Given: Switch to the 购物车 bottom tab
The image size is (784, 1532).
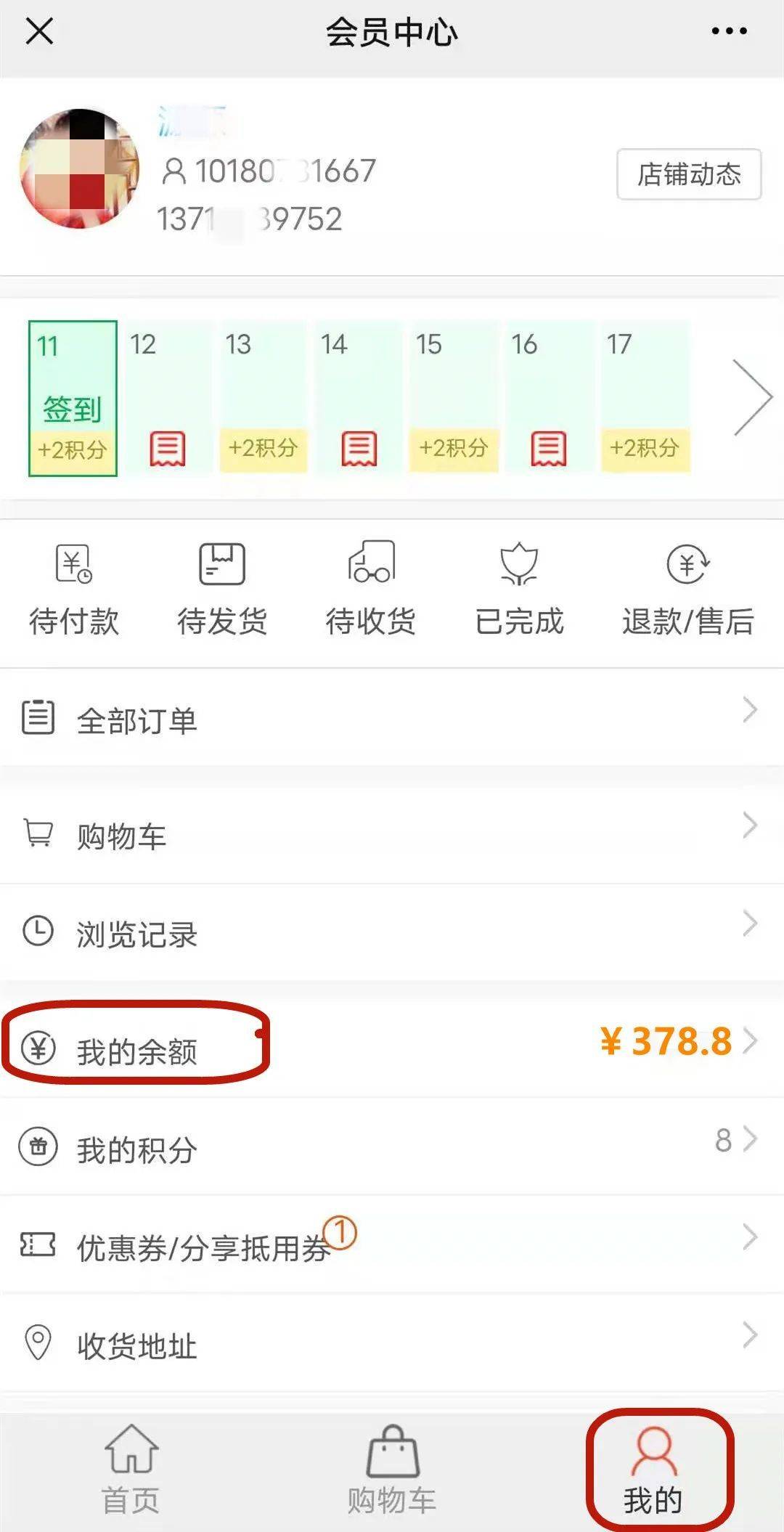Looking at the screenshot, I should (x=392, y=1470).
